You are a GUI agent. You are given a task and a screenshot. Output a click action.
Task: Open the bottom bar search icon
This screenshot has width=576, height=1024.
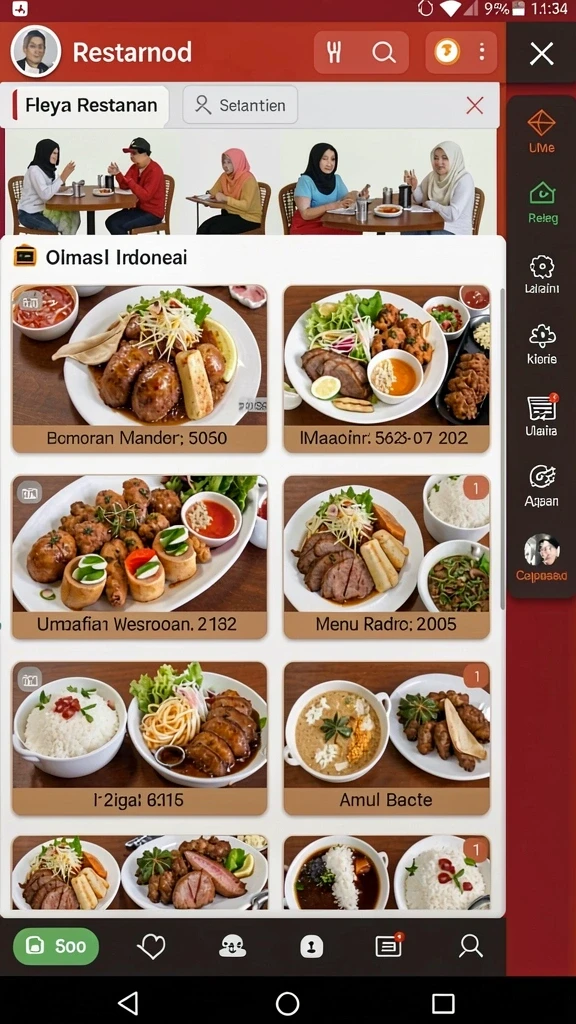click(x=470, y=946)
